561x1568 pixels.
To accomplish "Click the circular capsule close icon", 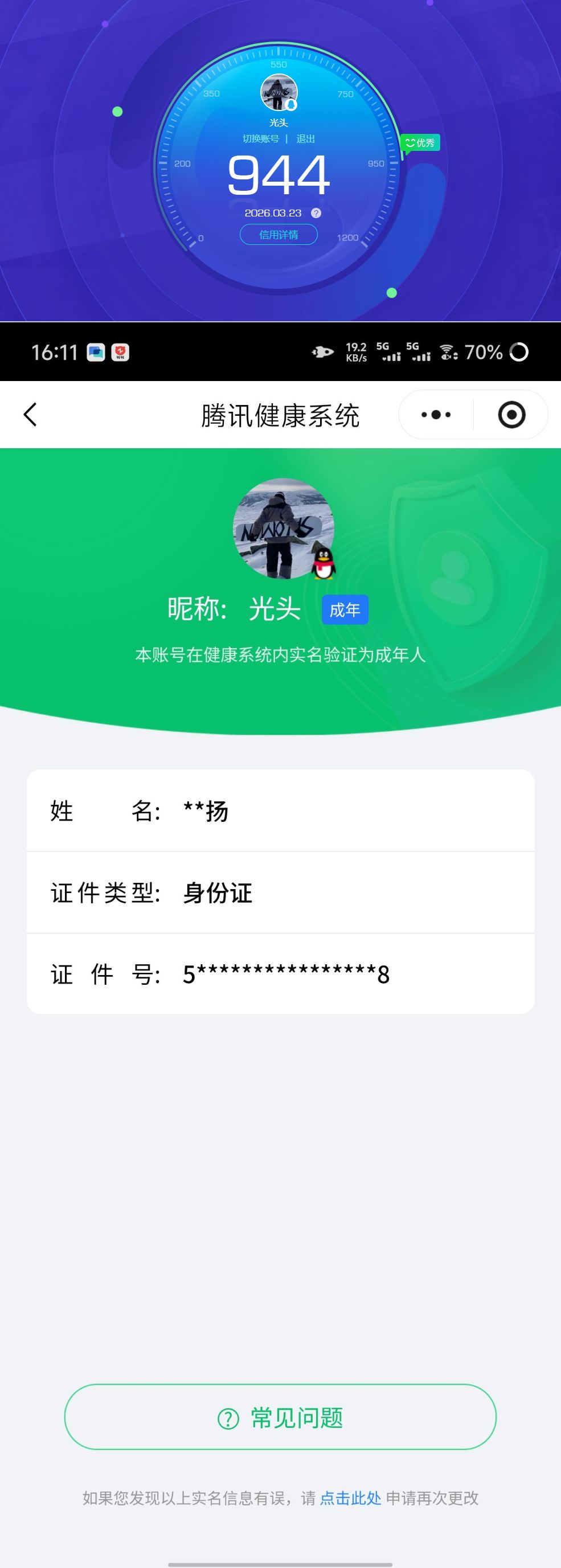I will 513,415.
